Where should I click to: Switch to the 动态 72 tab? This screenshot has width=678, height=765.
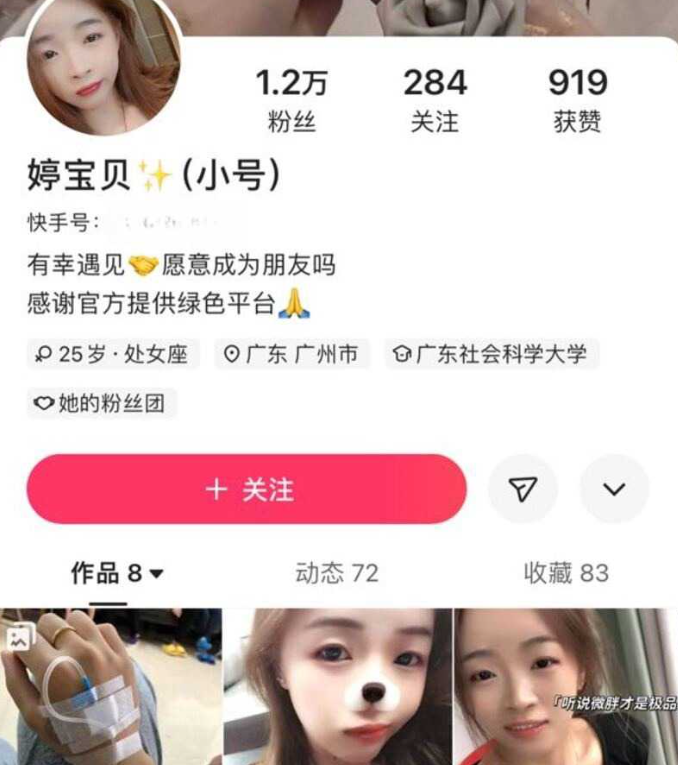336,573
